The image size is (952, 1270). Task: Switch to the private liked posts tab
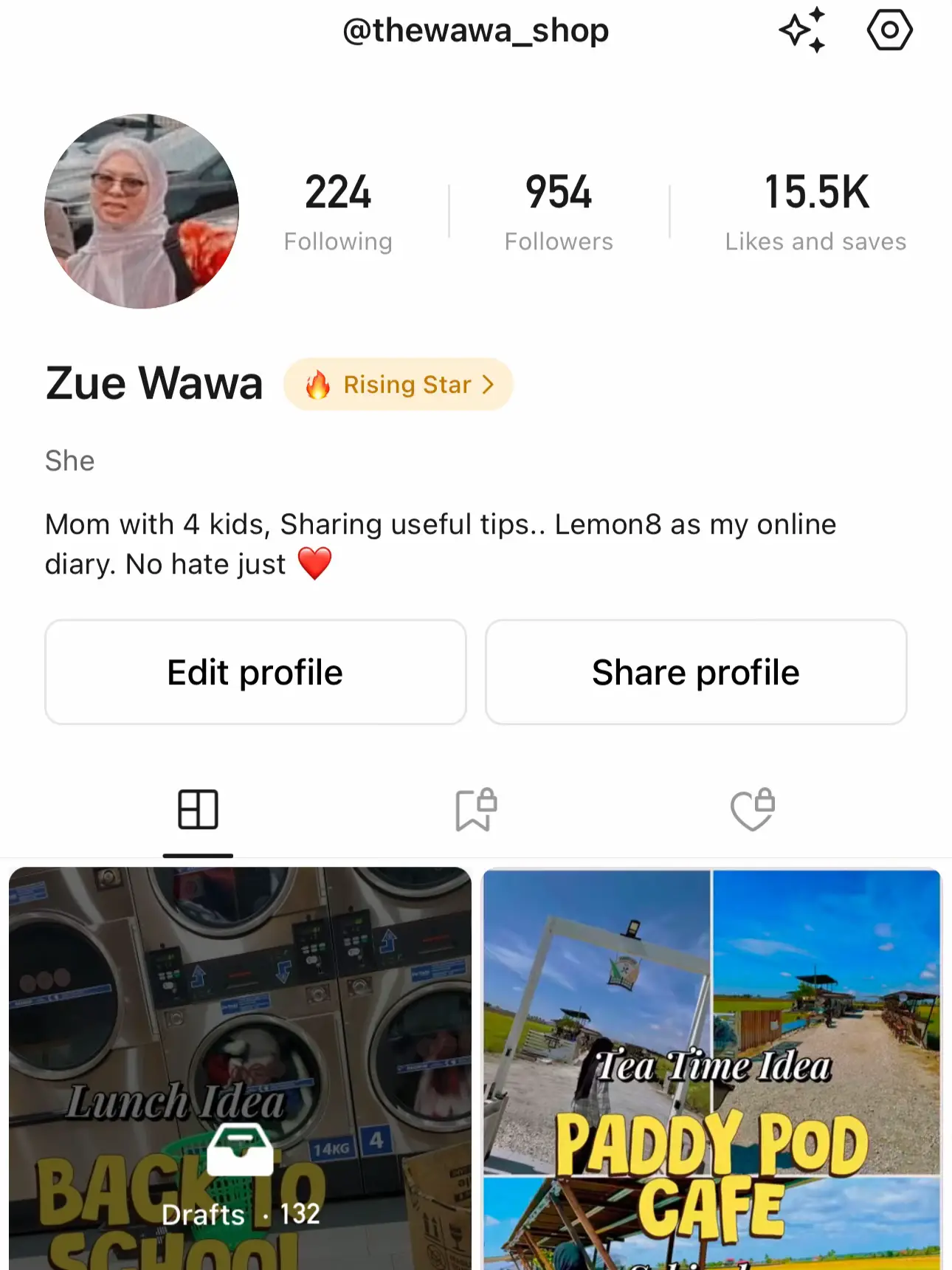click(x=753, y=810)
